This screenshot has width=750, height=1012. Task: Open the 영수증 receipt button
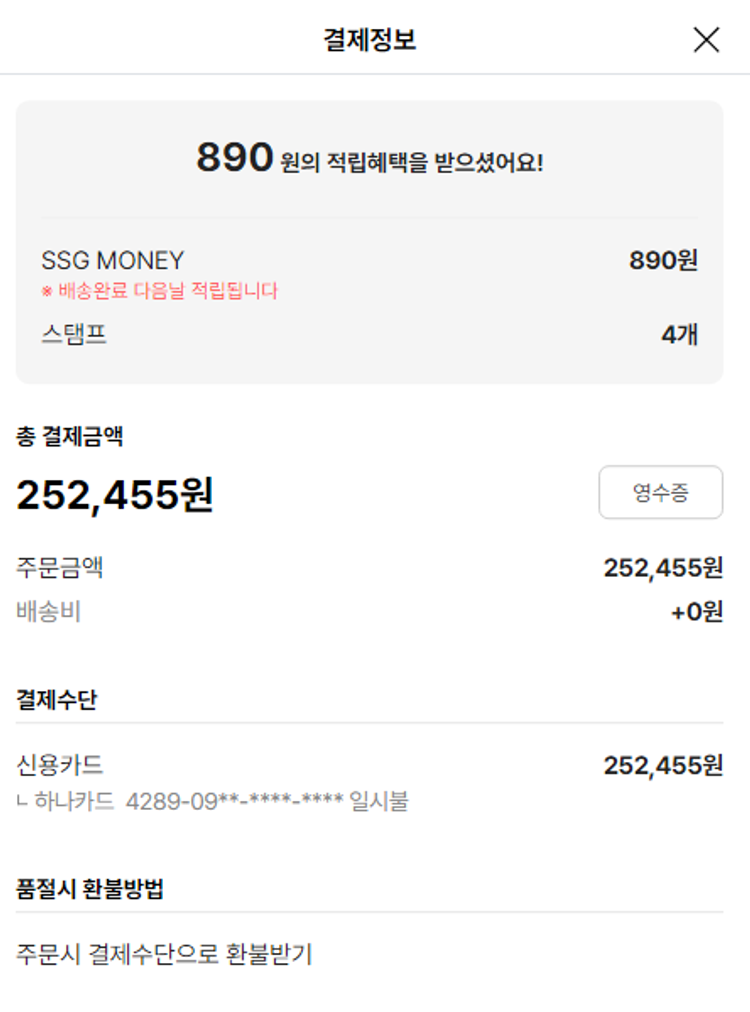point(660,492)
